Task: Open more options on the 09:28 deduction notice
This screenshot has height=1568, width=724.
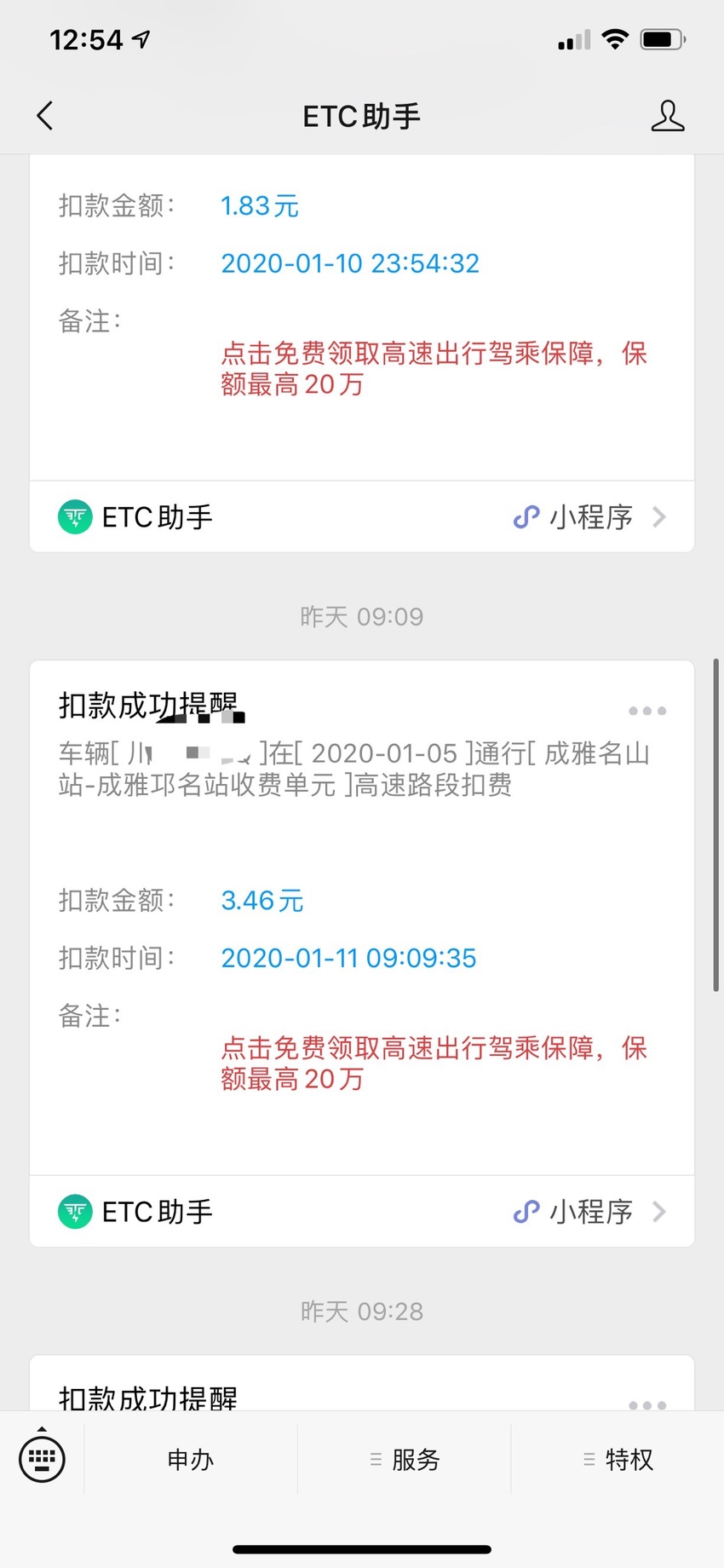Action: (x=647, y=1404)
